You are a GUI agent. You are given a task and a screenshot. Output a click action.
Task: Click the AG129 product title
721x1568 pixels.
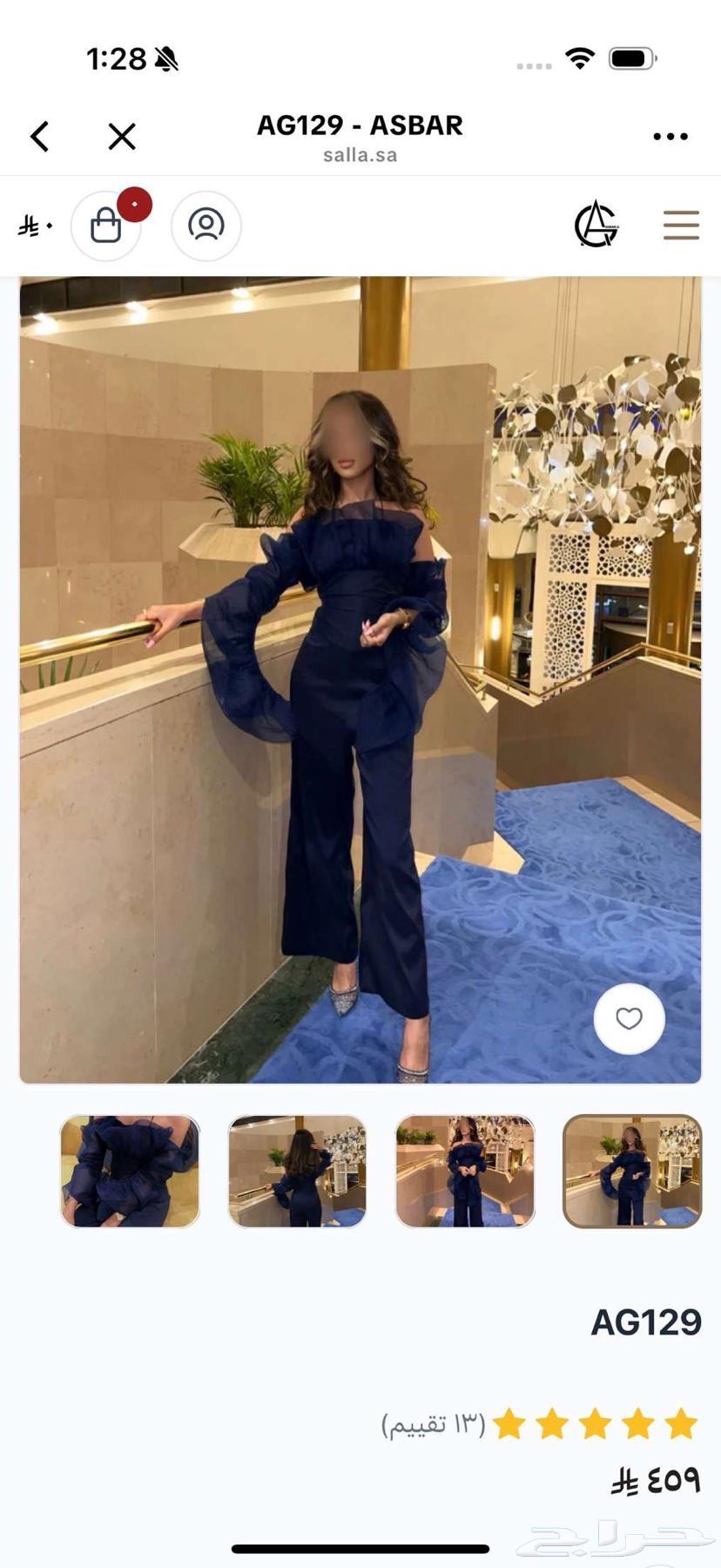click(648, 1321)
